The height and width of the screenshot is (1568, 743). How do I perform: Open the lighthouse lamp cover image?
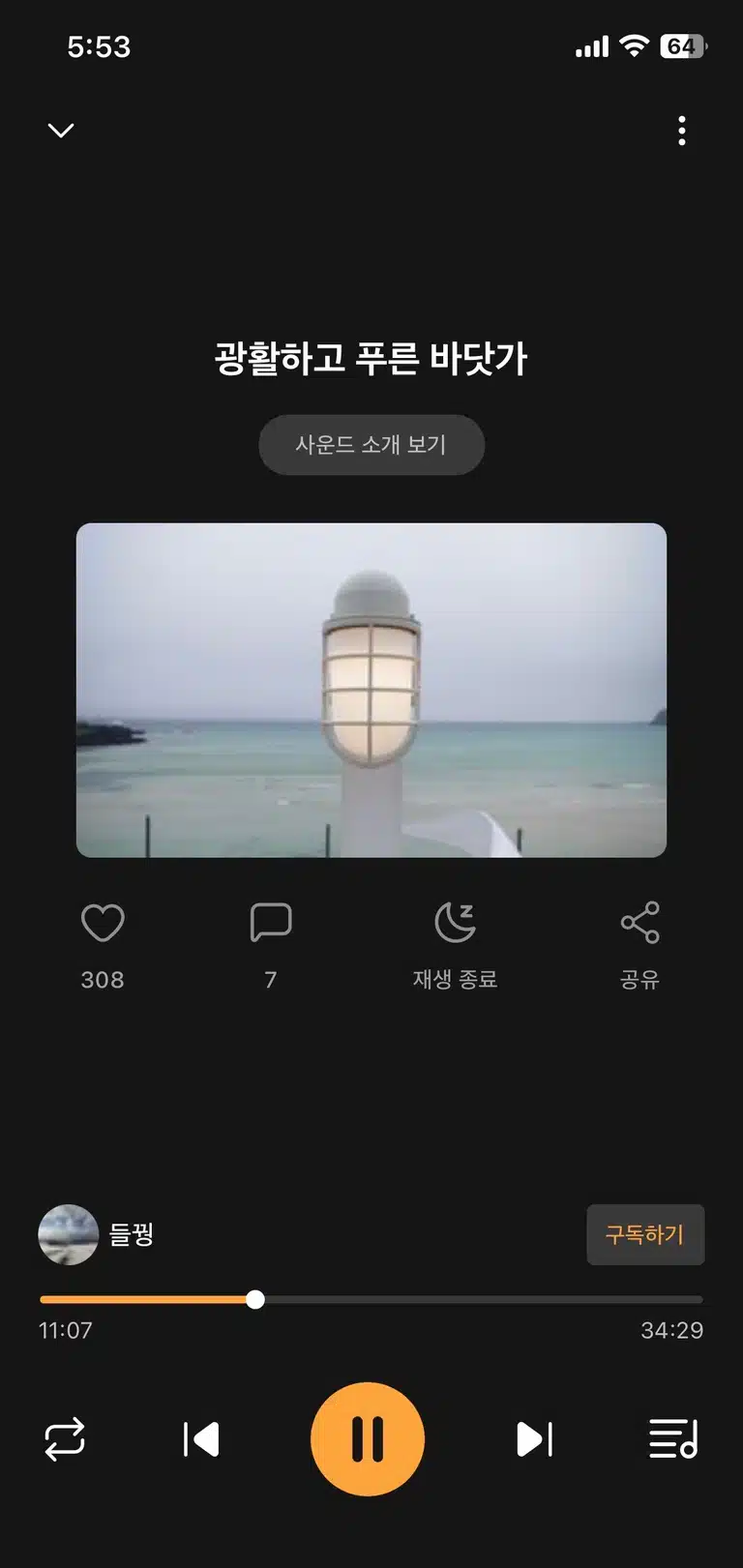click(x=371, y=691)
